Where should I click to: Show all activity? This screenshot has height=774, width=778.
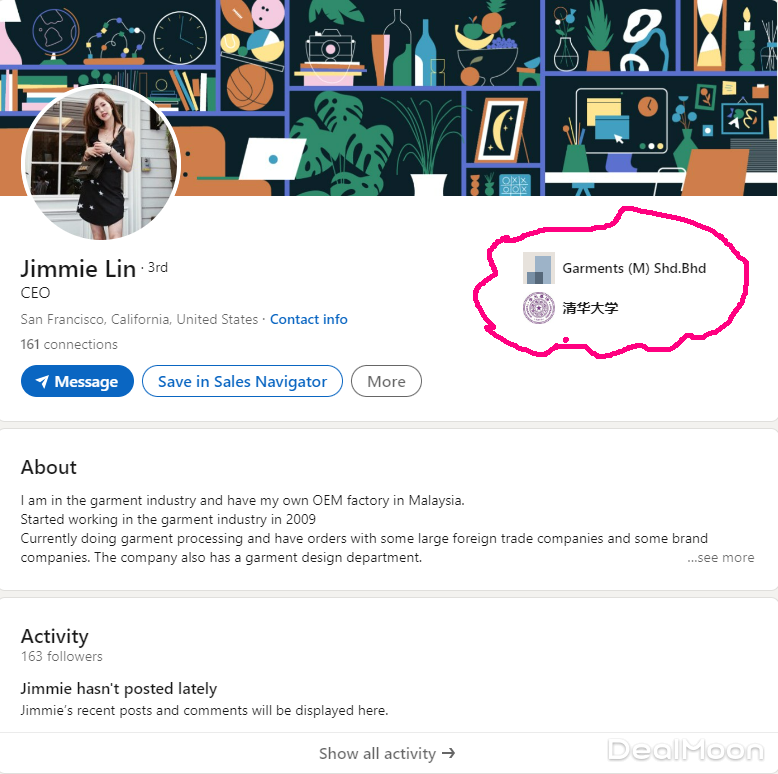click(387, 753)
